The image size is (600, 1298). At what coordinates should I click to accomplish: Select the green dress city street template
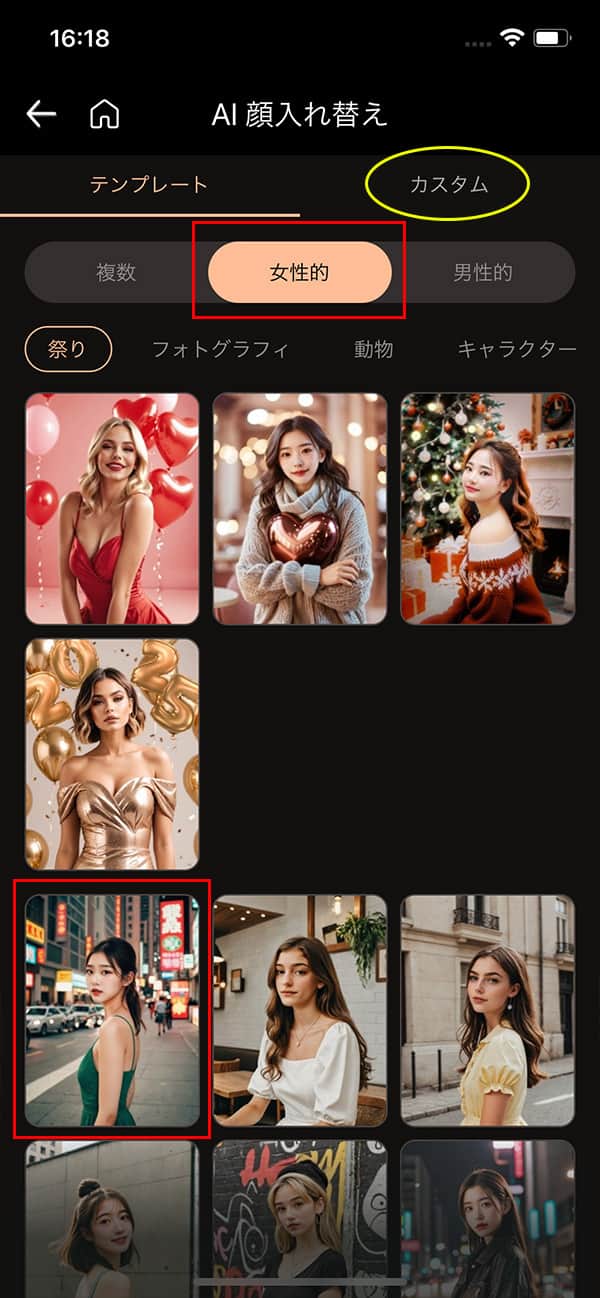[112, 1010]
